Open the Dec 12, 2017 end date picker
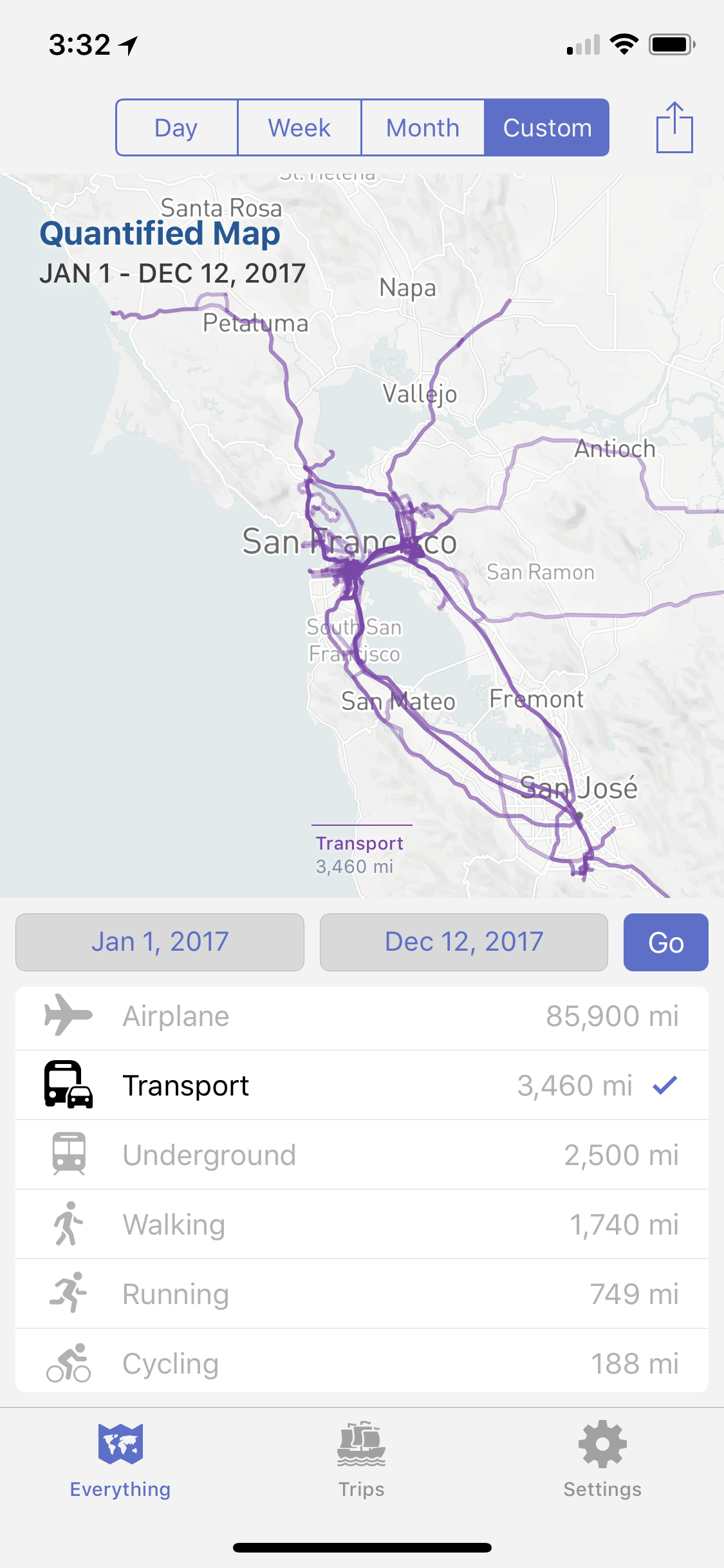 click(463, 942)
